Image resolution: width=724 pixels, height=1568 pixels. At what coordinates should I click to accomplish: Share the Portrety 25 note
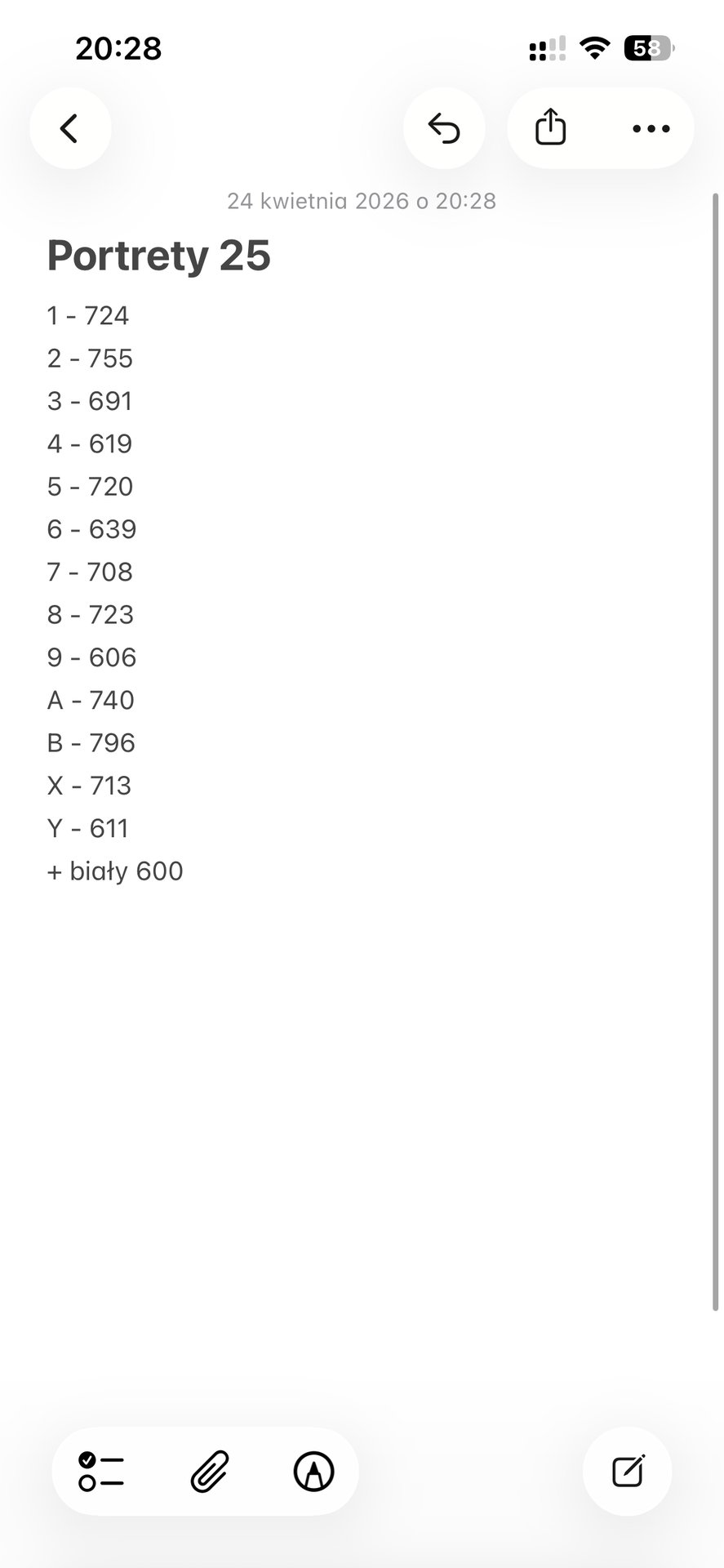(x=550, y=128)
